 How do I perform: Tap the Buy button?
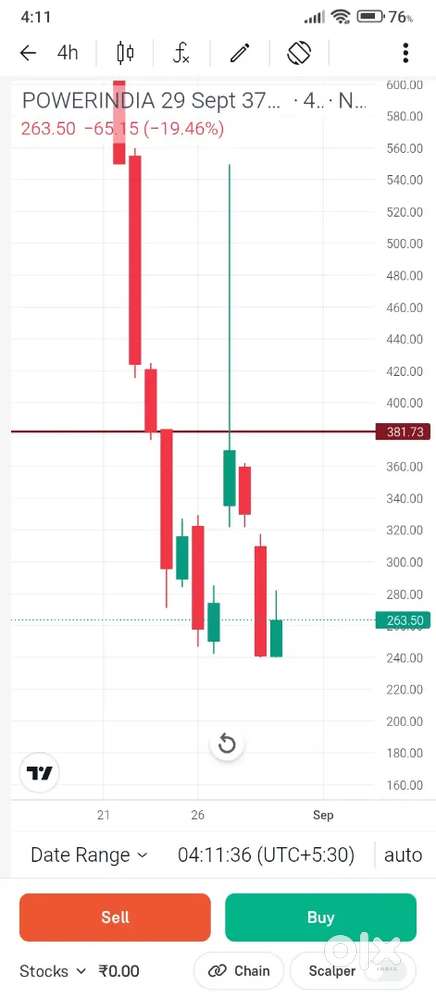click(321, 917)
